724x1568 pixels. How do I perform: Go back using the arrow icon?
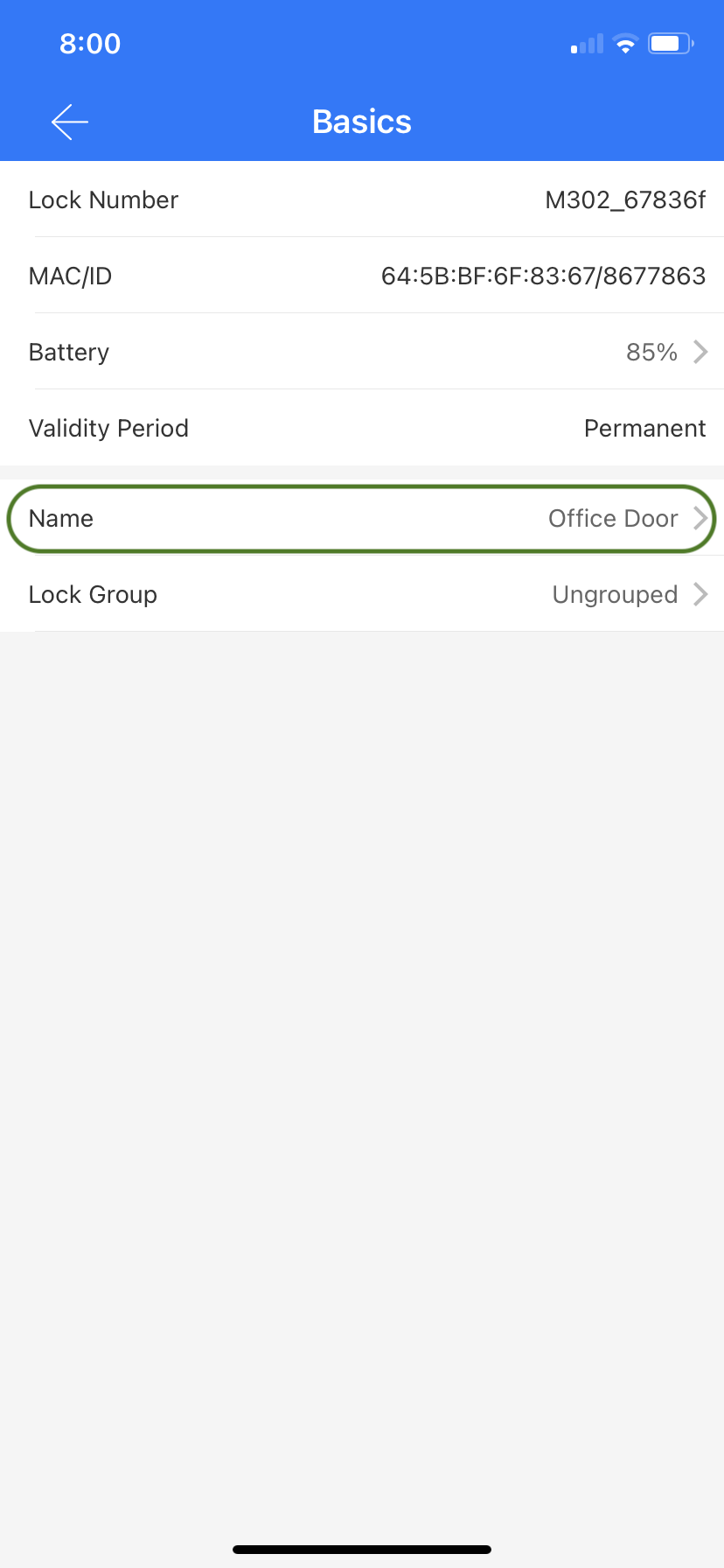coord(70,122)
